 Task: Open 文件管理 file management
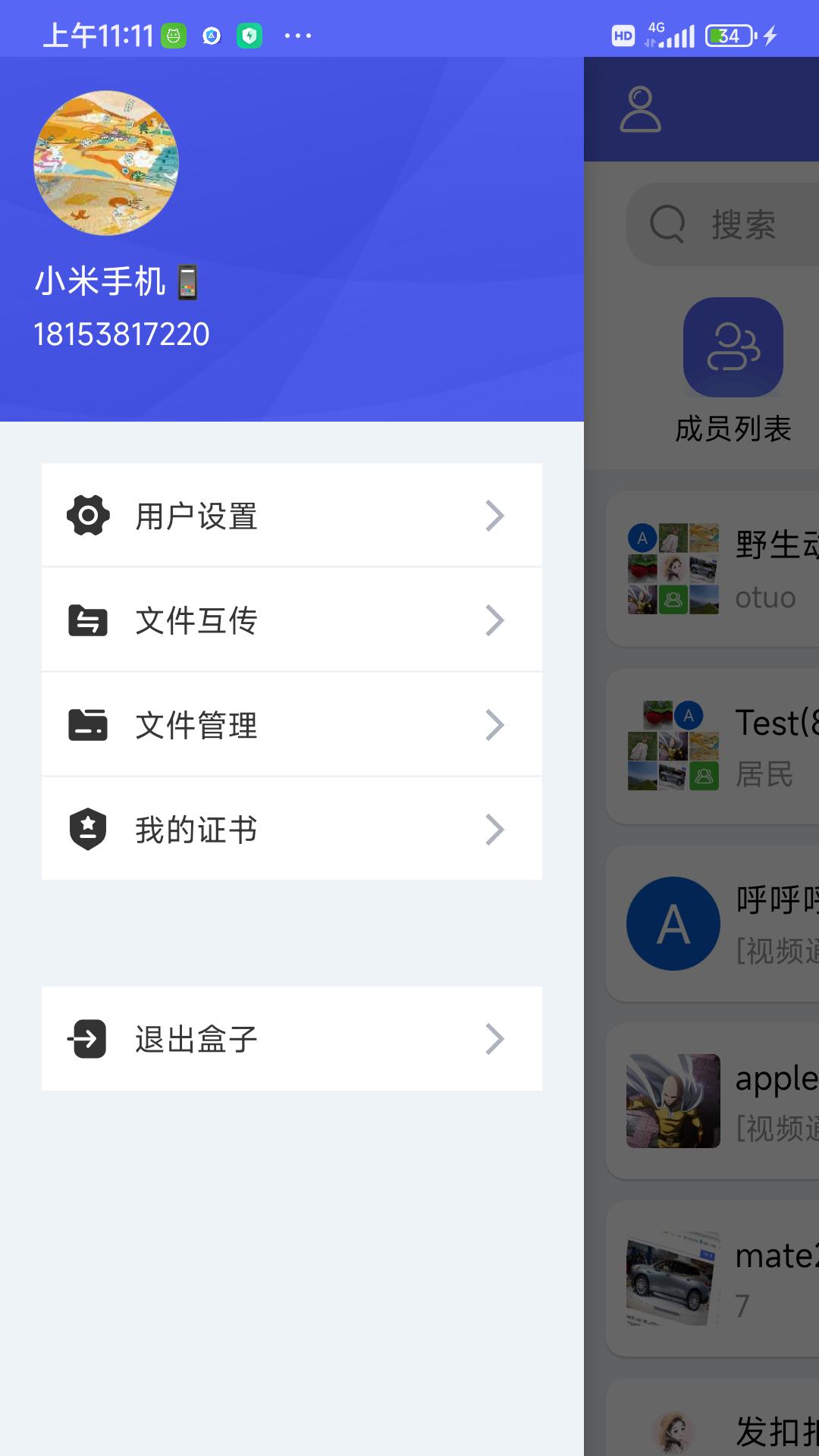[x=291, y=725]
